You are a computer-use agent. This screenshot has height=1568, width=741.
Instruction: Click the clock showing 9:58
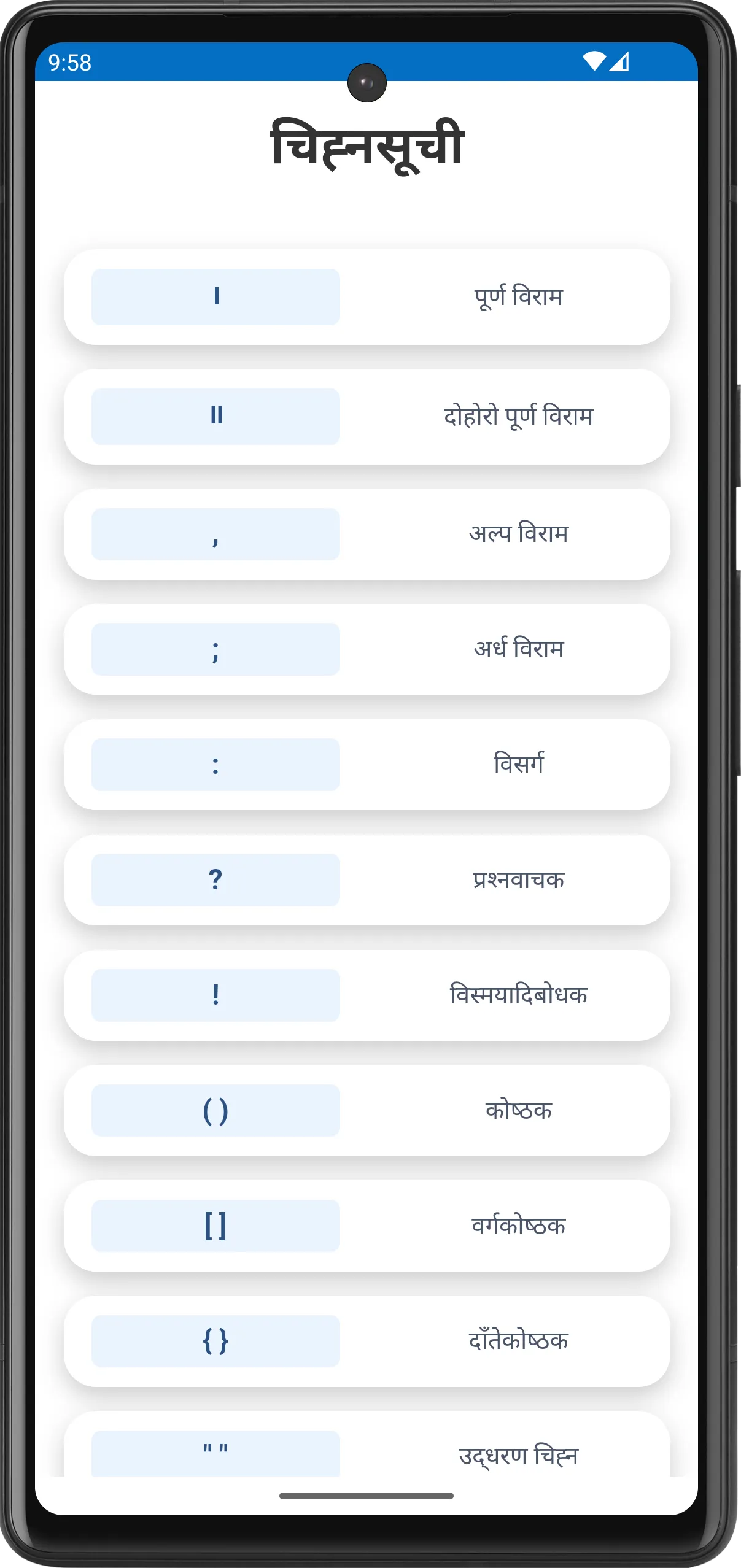click(x=69, y=62)
